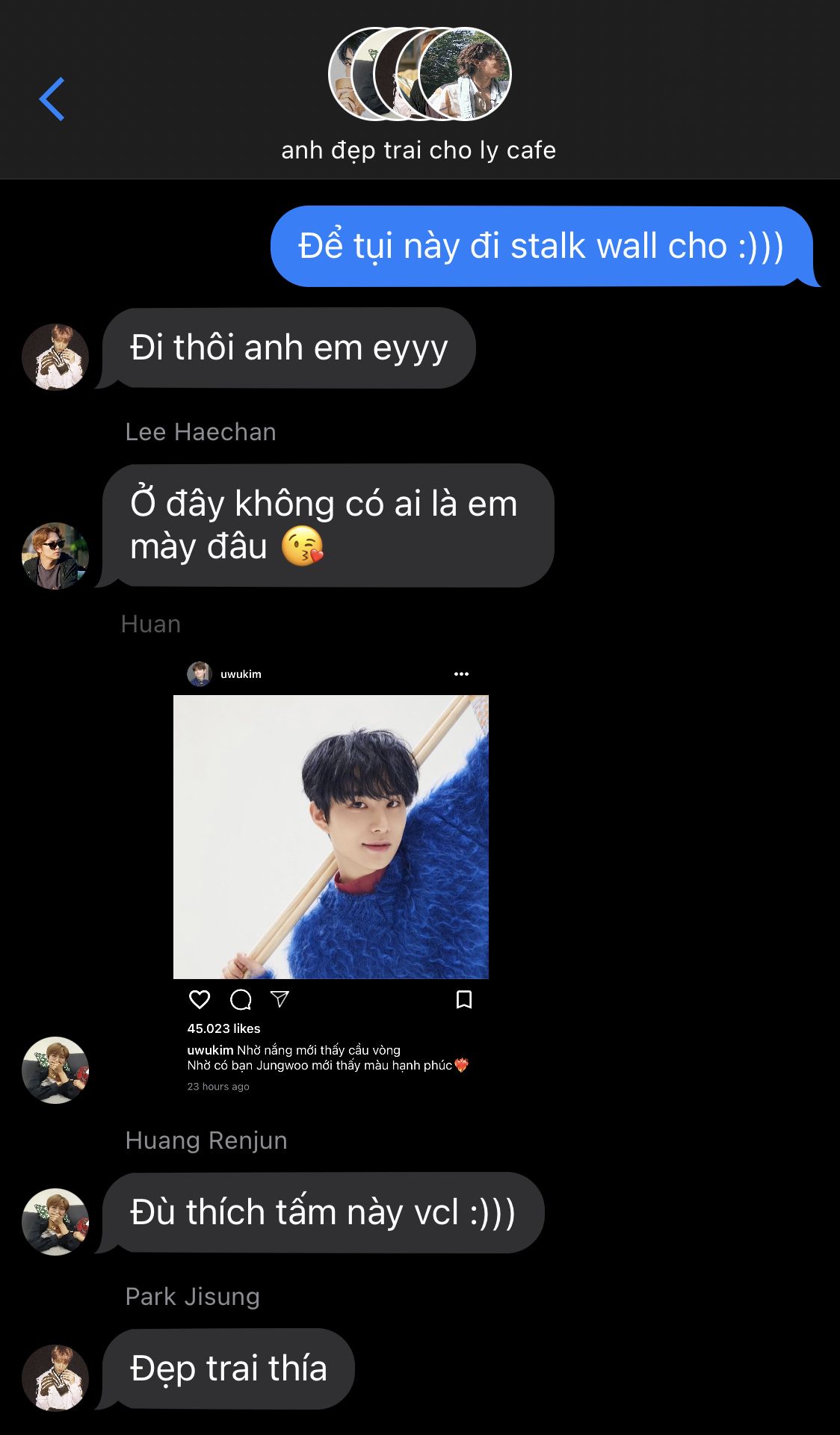View Park Jisung's avatar beside Đẹp trai thía

tap(55, 1378)
